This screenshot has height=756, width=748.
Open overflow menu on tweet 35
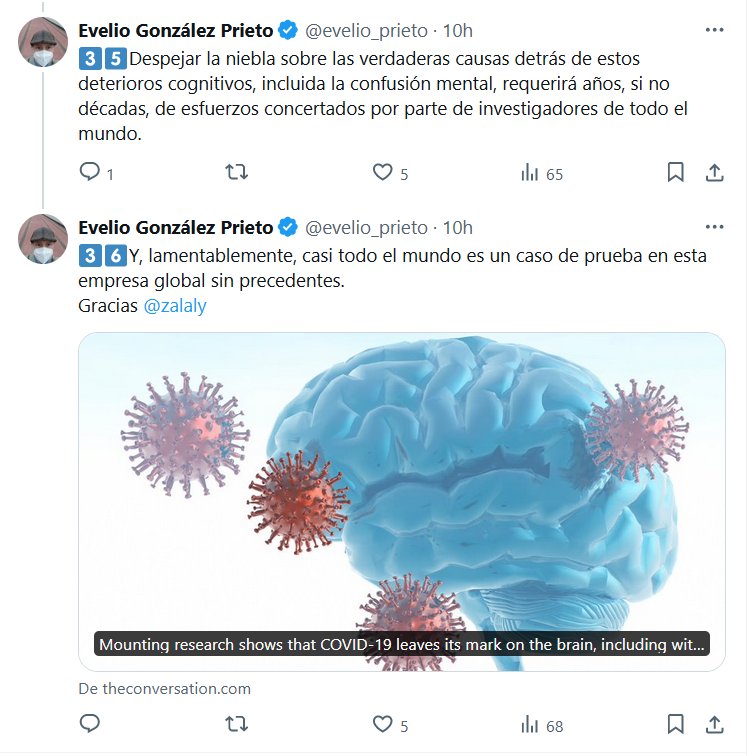[x=714, y=30]
